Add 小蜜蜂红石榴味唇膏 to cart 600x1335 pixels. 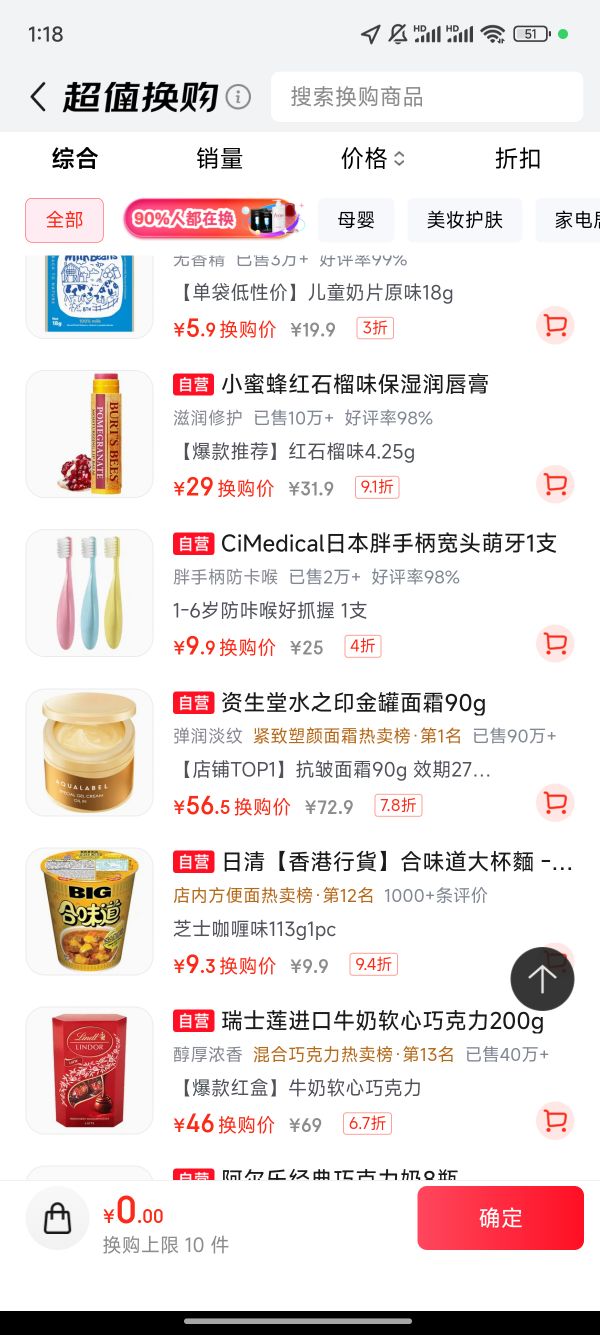[x=555, y=484]
